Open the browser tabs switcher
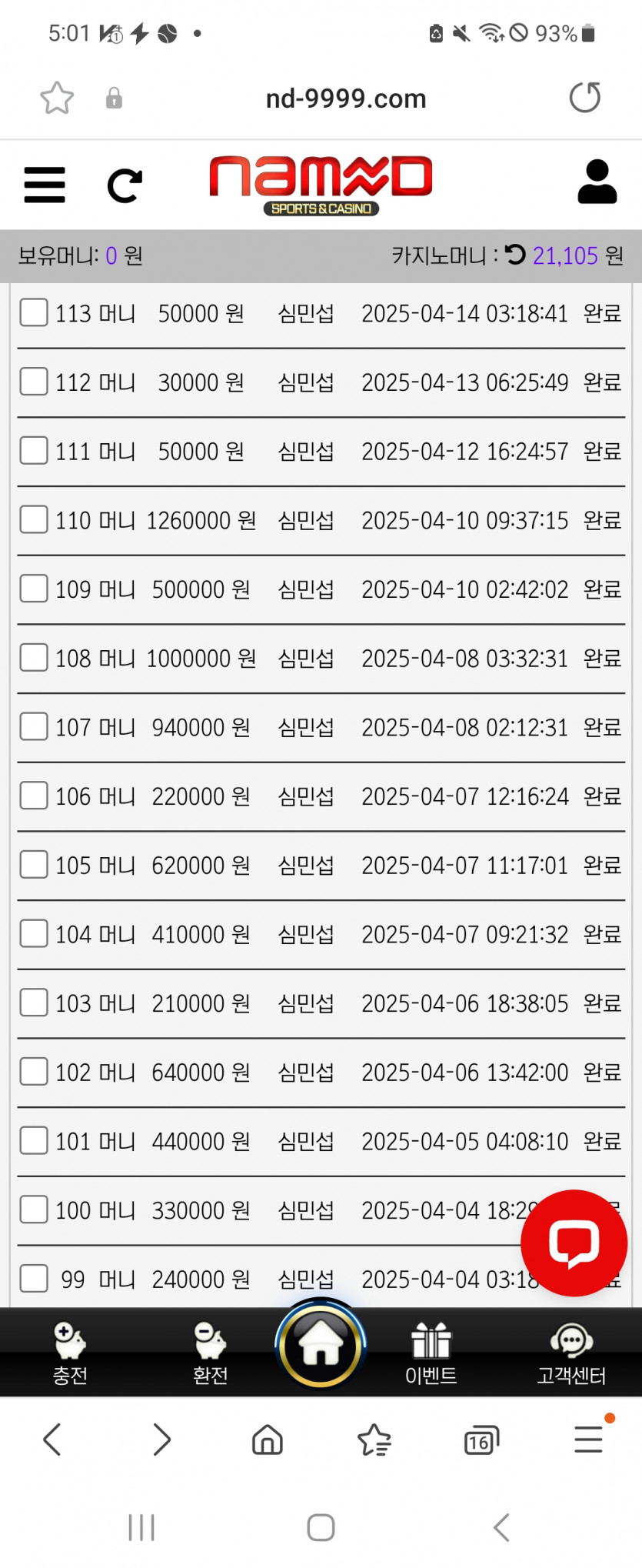The image size is (642, 1568). (x=481, y=1440)
